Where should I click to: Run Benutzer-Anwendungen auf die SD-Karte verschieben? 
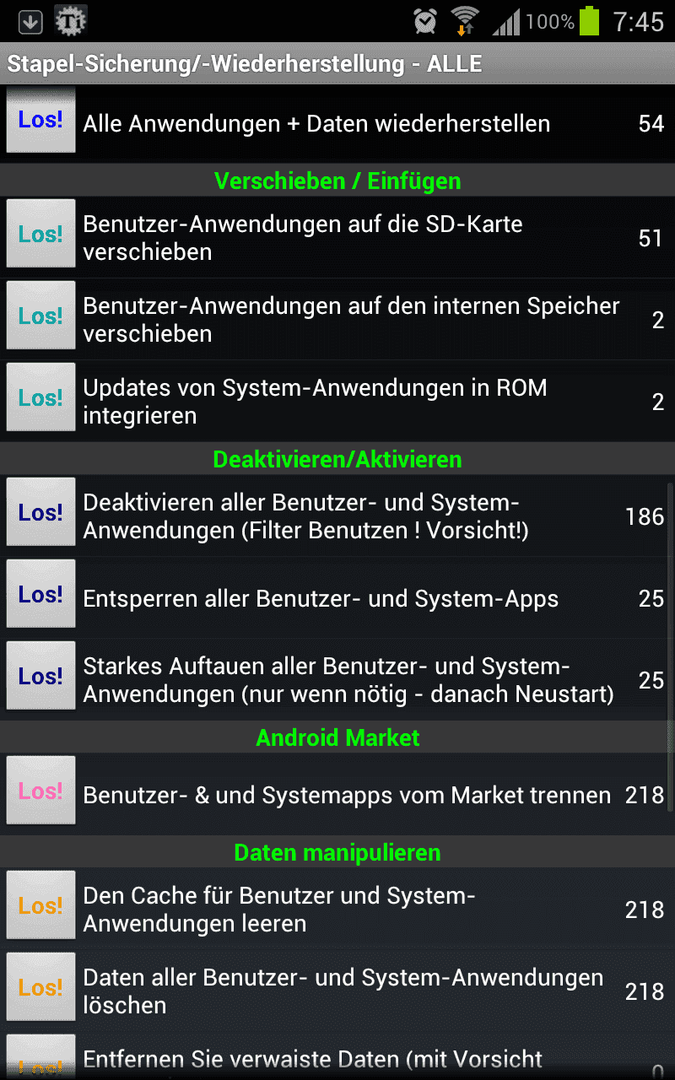click(x=41, y=233)
